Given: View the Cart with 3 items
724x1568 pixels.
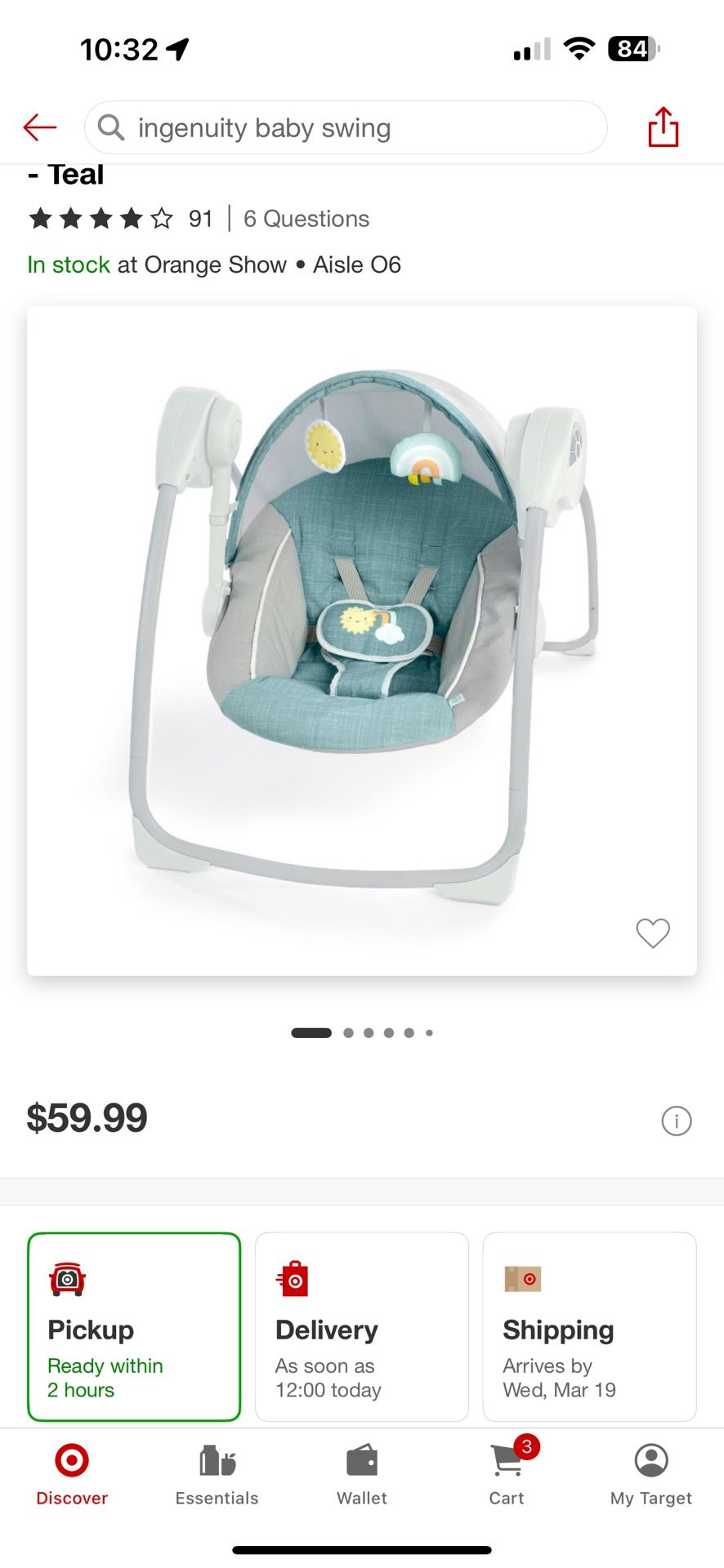Looking at the screenshot, I should tap(507, 1475).
